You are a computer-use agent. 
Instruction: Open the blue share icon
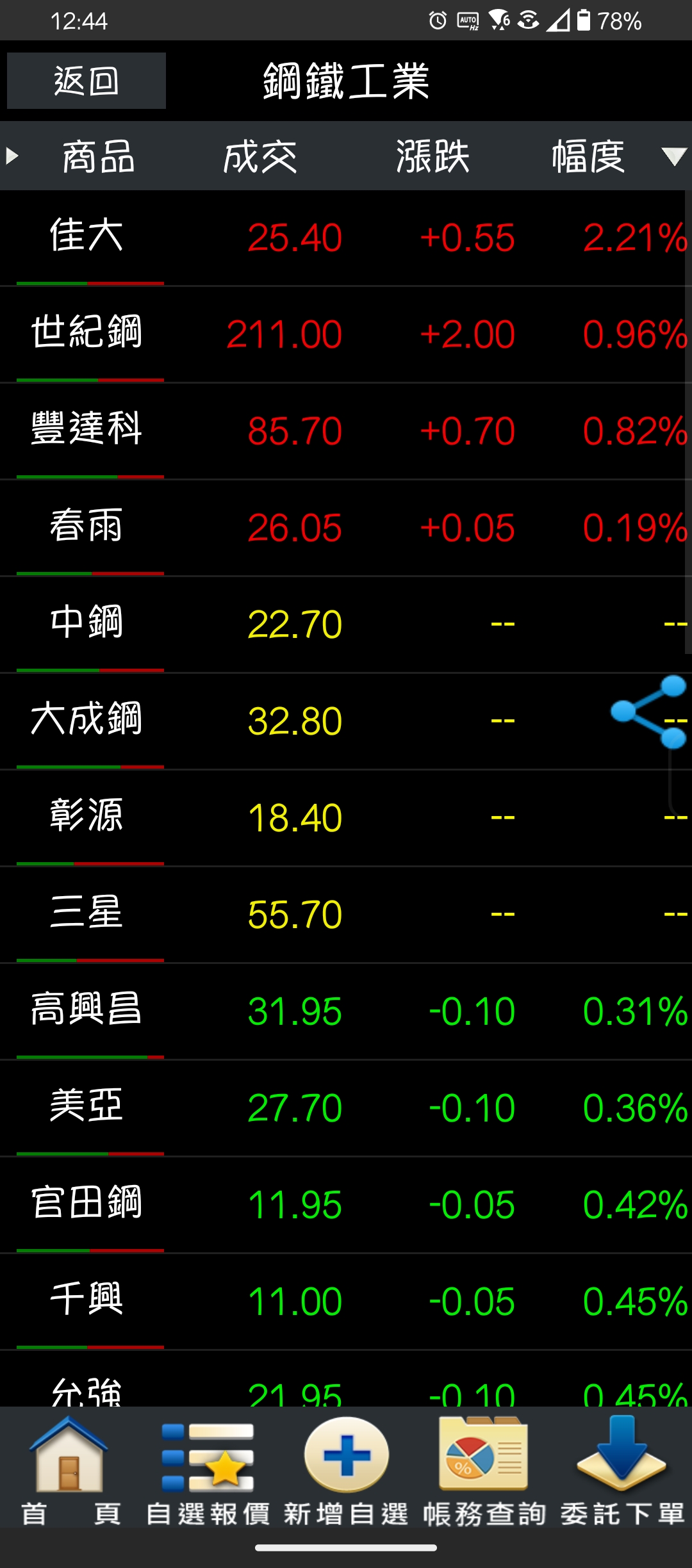click(x=648, y=711)
